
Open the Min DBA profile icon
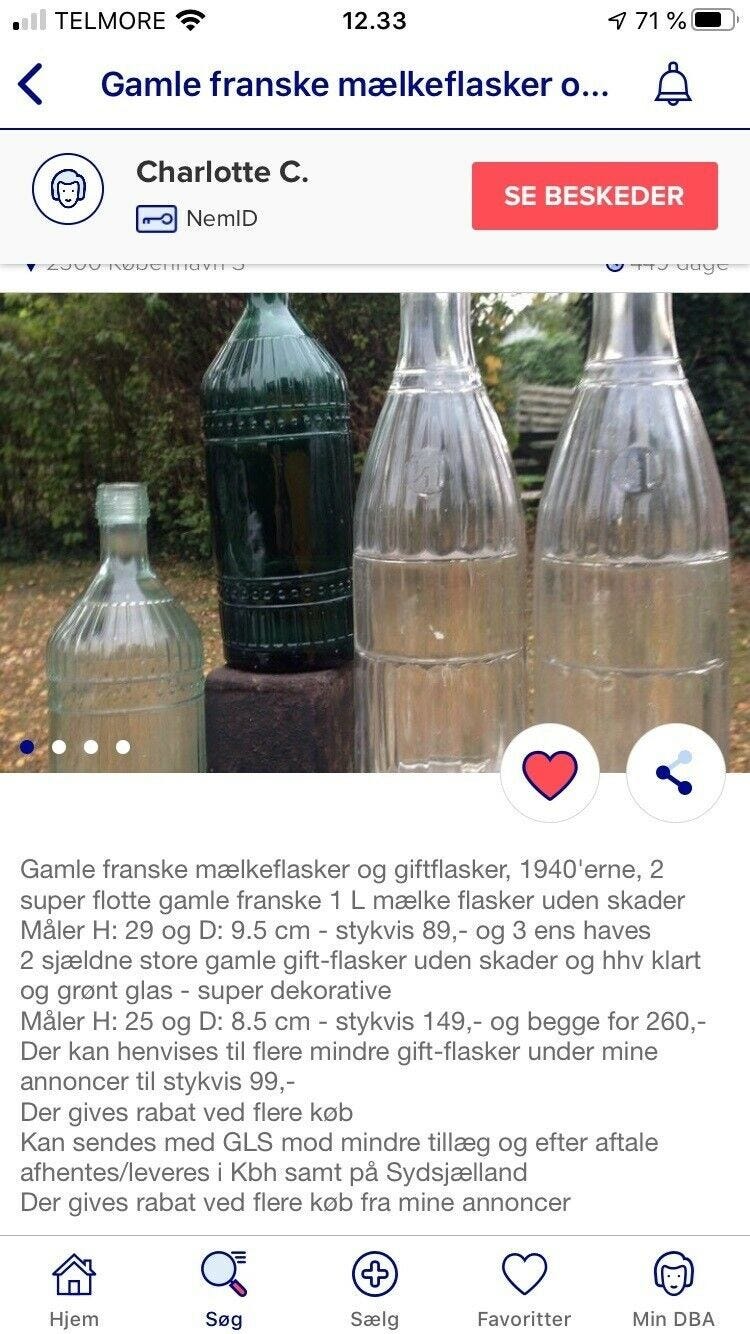point(673,1275)
